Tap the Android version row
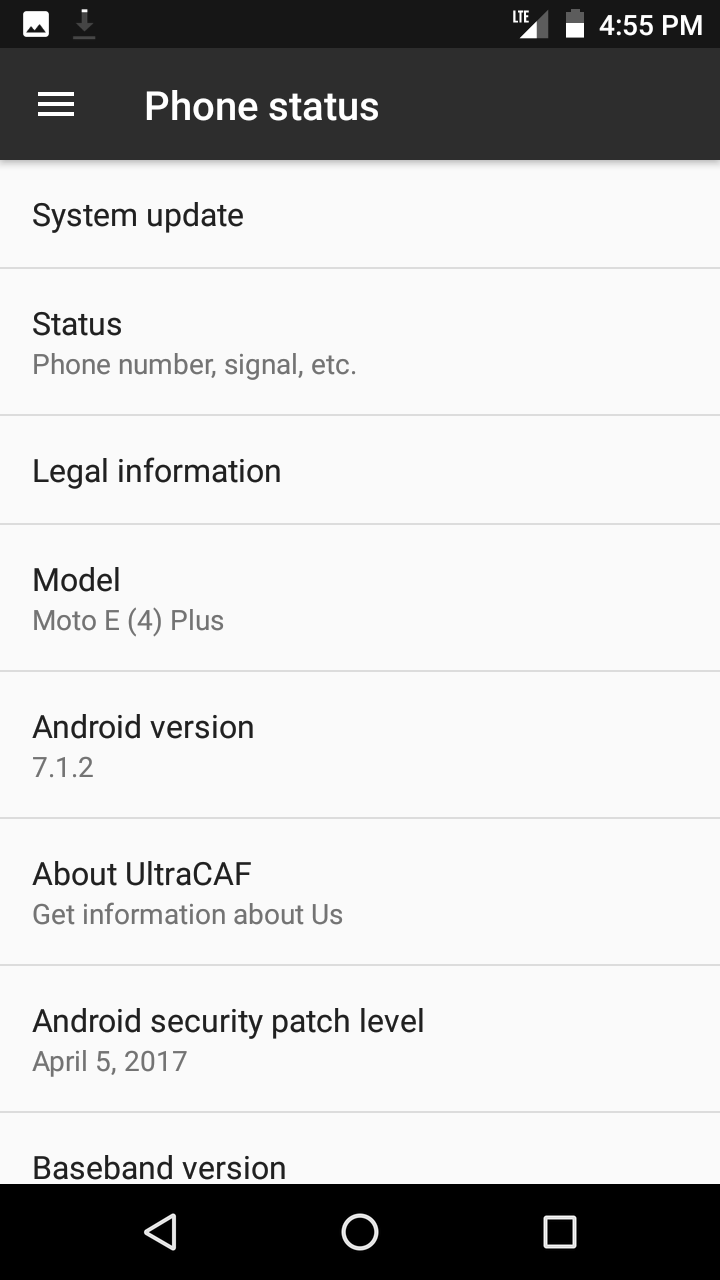This screenshot has width=720, height=1280. tap(360, 745)
